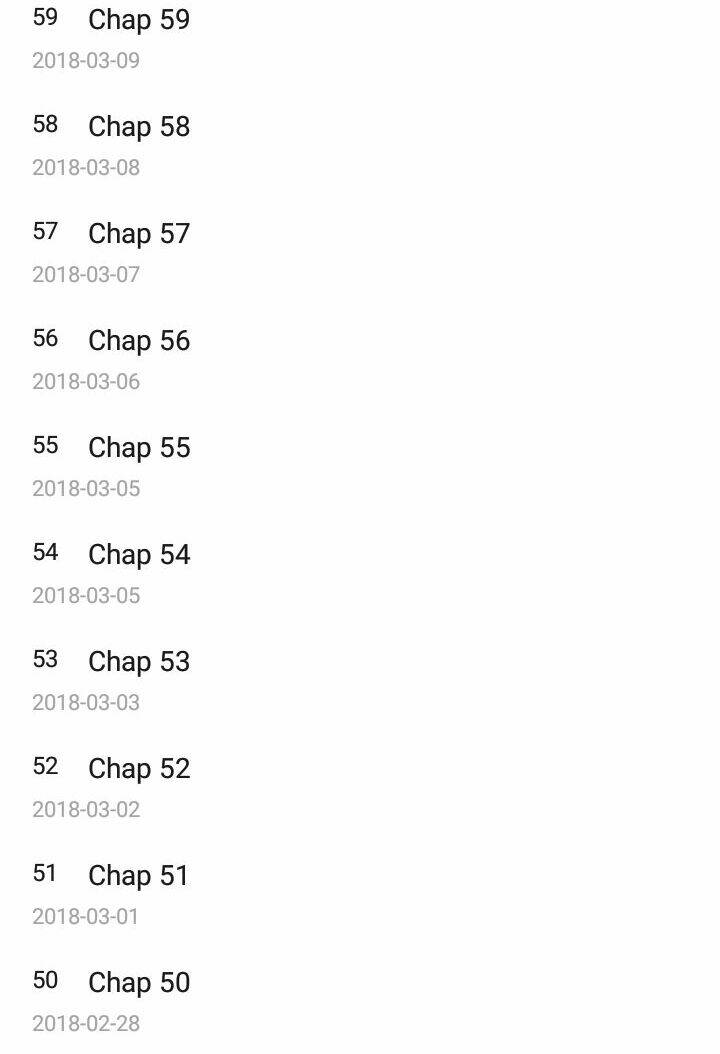Viewport: 720px width, 1054px height.
Task: Click the date under Chap 59
Action: (x=86, y=61)
